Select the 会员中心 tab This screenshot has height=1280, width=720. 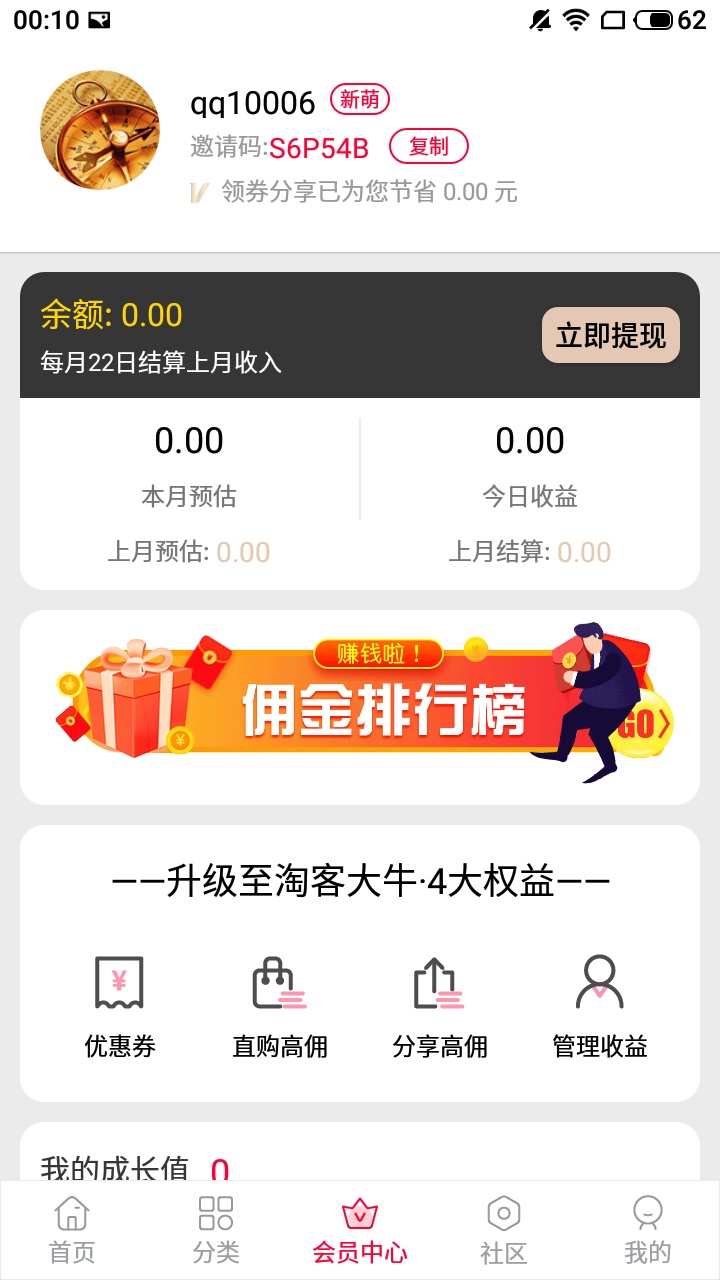[x=360, y=1230]
